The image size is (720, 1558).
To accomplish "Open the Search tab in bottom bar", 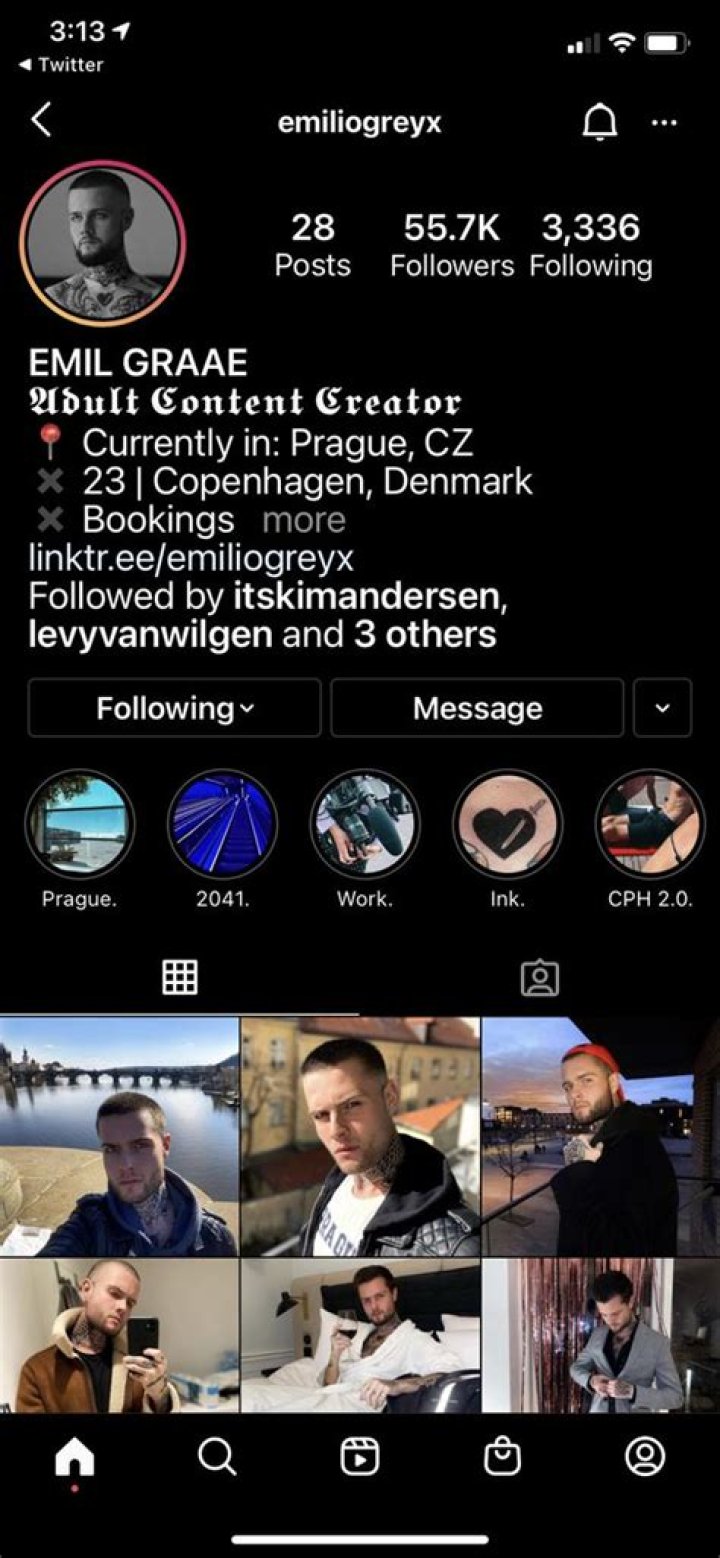I will coord(217,1457).
